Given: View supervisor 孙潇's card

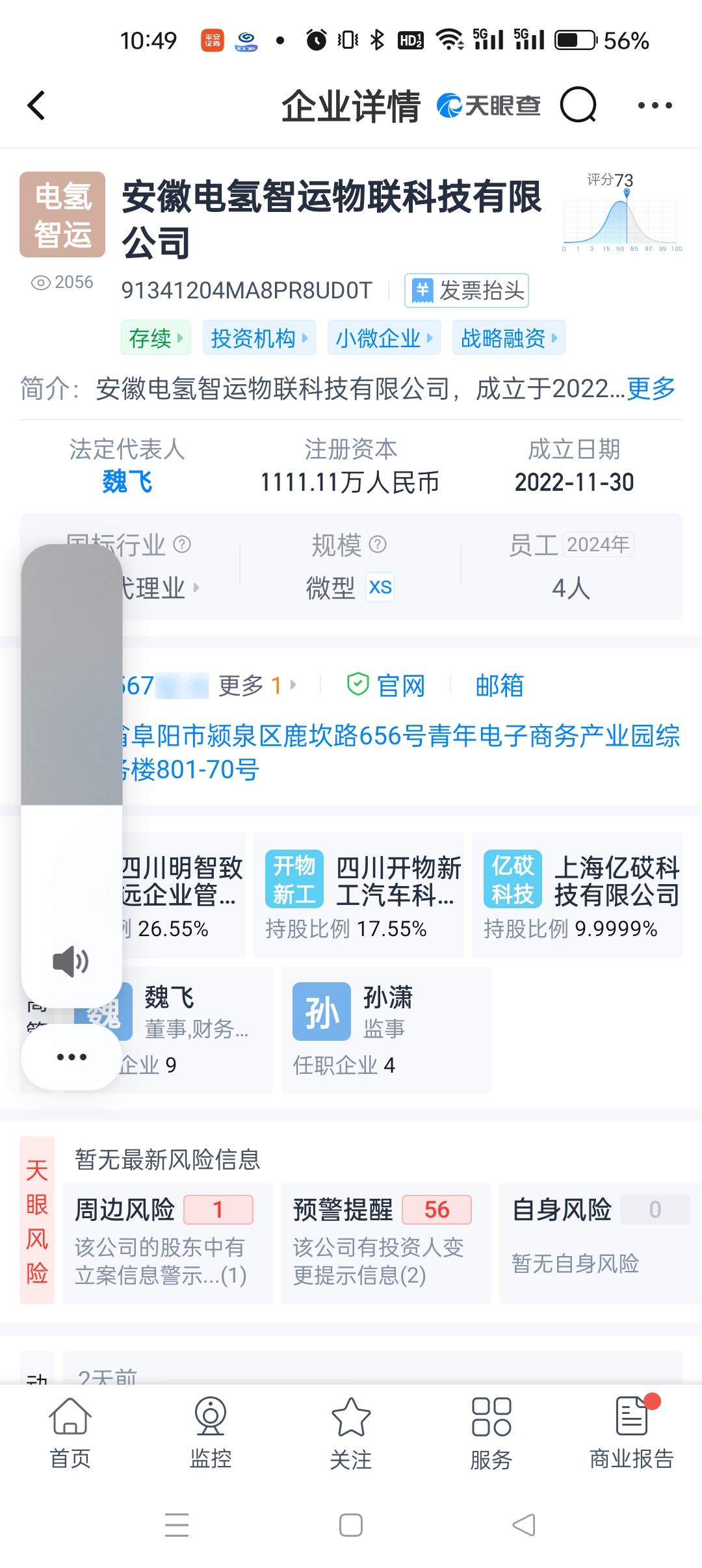Looking at the screenshot, I should 385,1029.
